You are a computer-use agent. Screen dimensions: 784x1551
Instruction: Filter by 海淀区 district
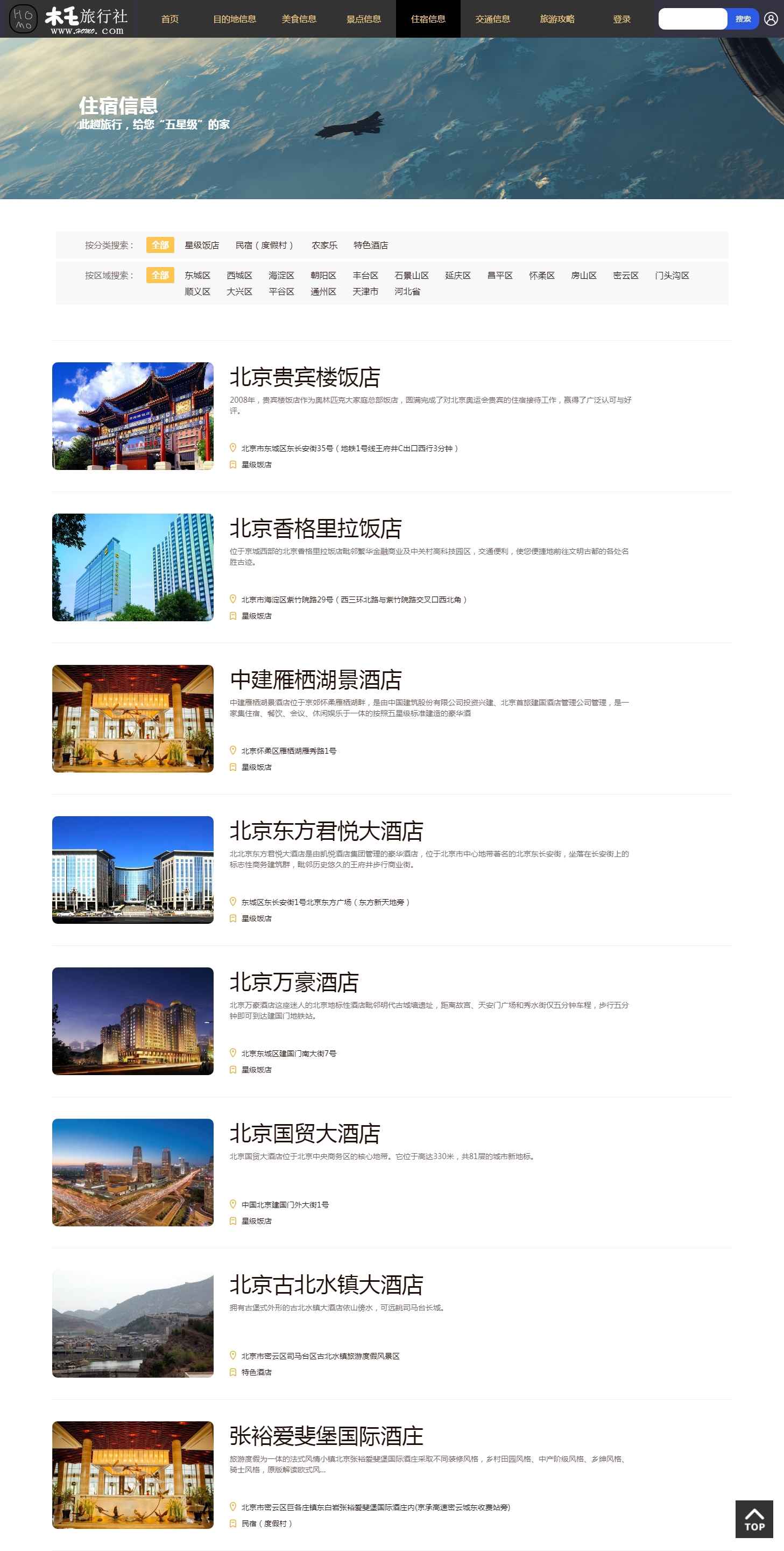click(x=281, y=275)
